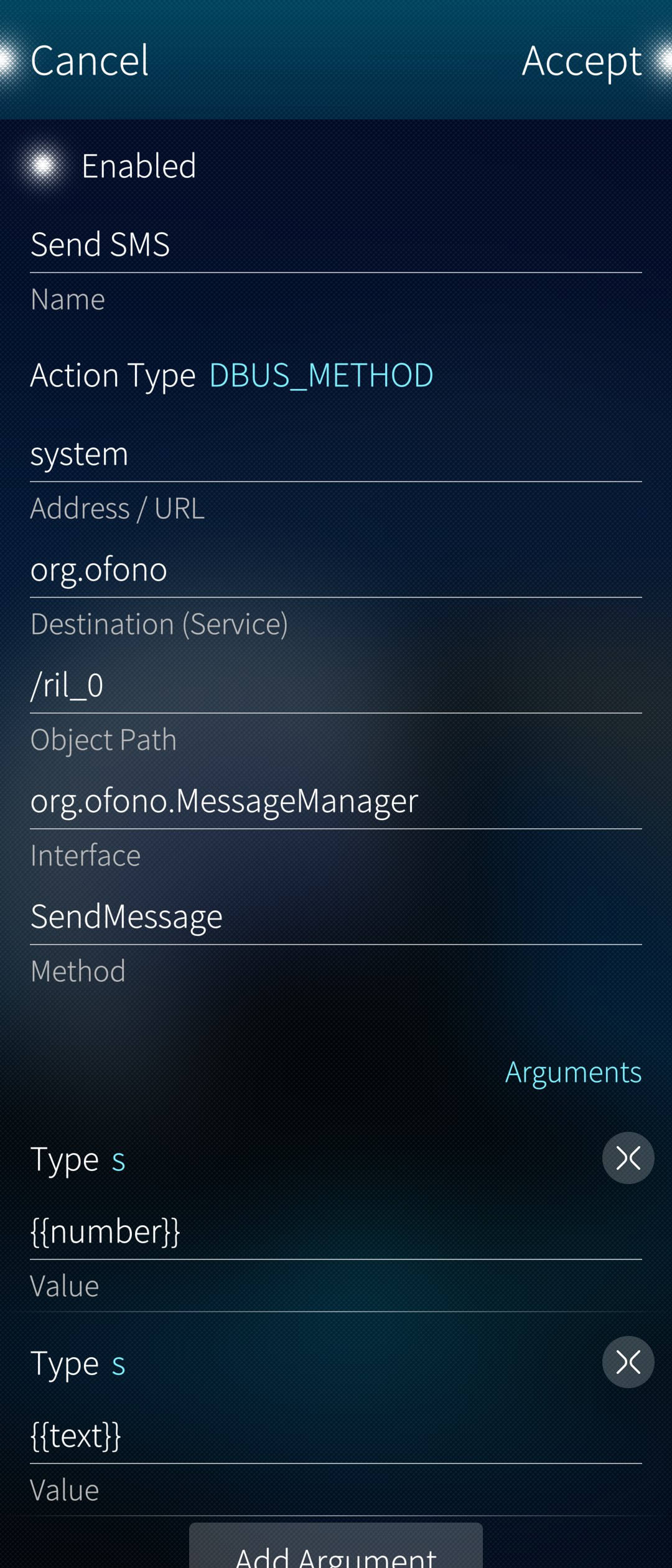Screen dimensions: 672x1568
Task: Edit the Method field SendMessage
Action: 336,917
